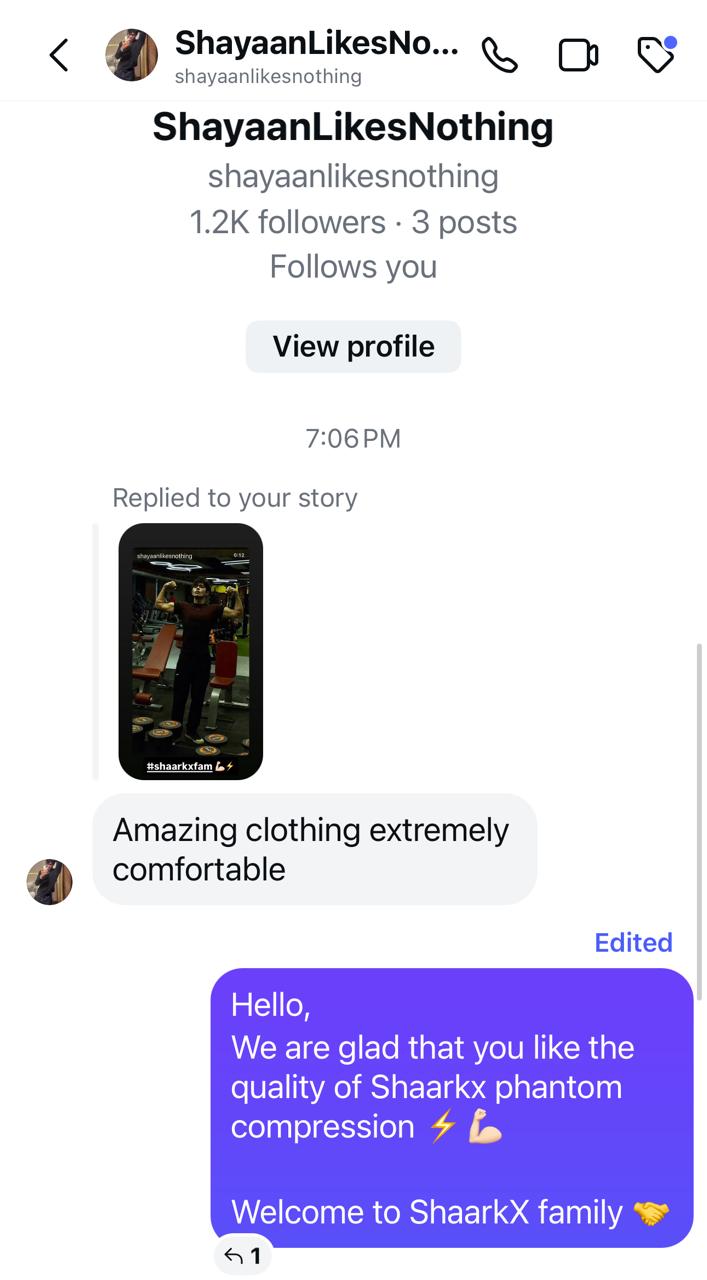Viewport: 707px width, 1280px height.
Task: Open the label tag icon
Action: coord(656,55)
